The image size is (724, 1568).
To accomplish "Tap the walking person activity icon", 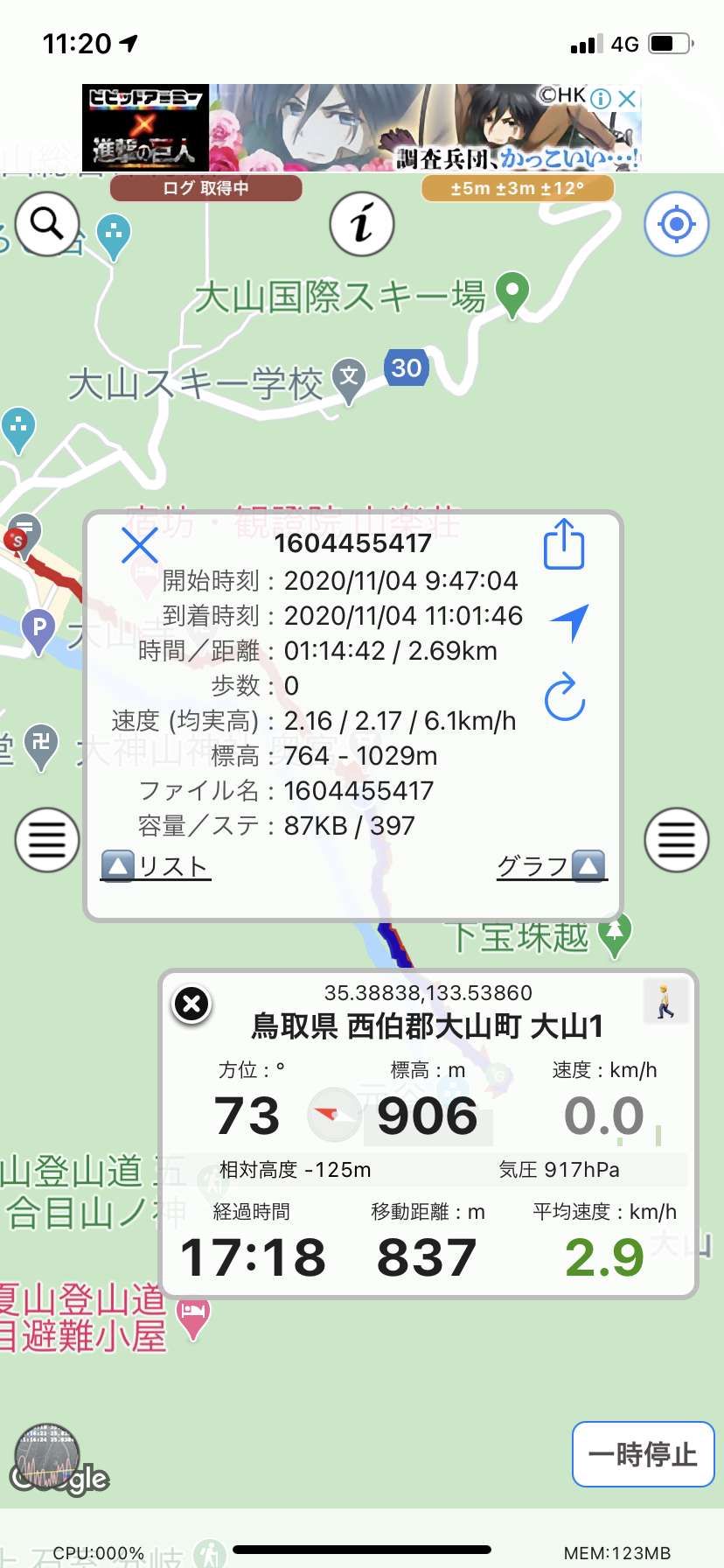I will coord(666,1001).
